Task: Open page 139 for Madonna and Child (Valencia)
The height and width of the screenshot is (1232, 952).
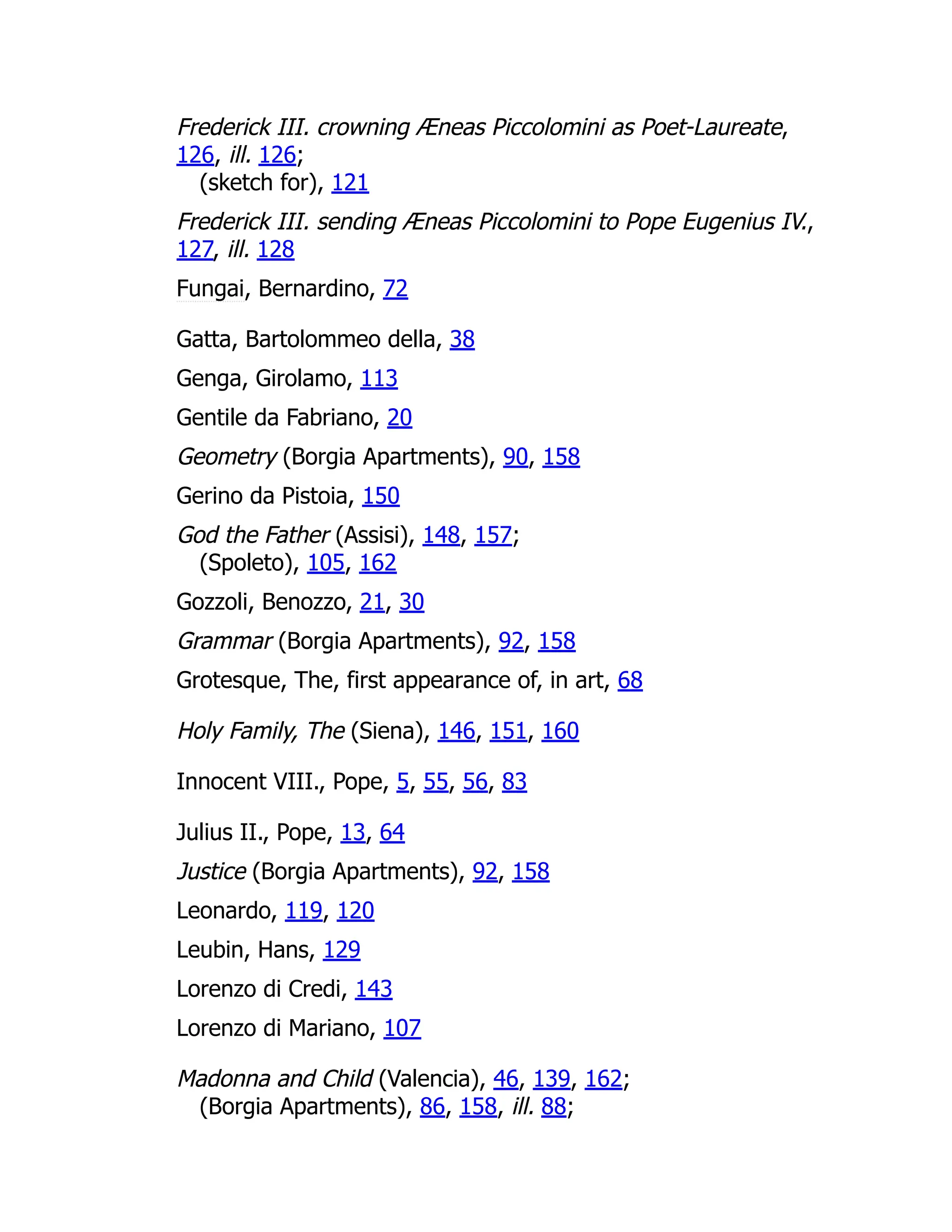Action: click(552, 1079)
